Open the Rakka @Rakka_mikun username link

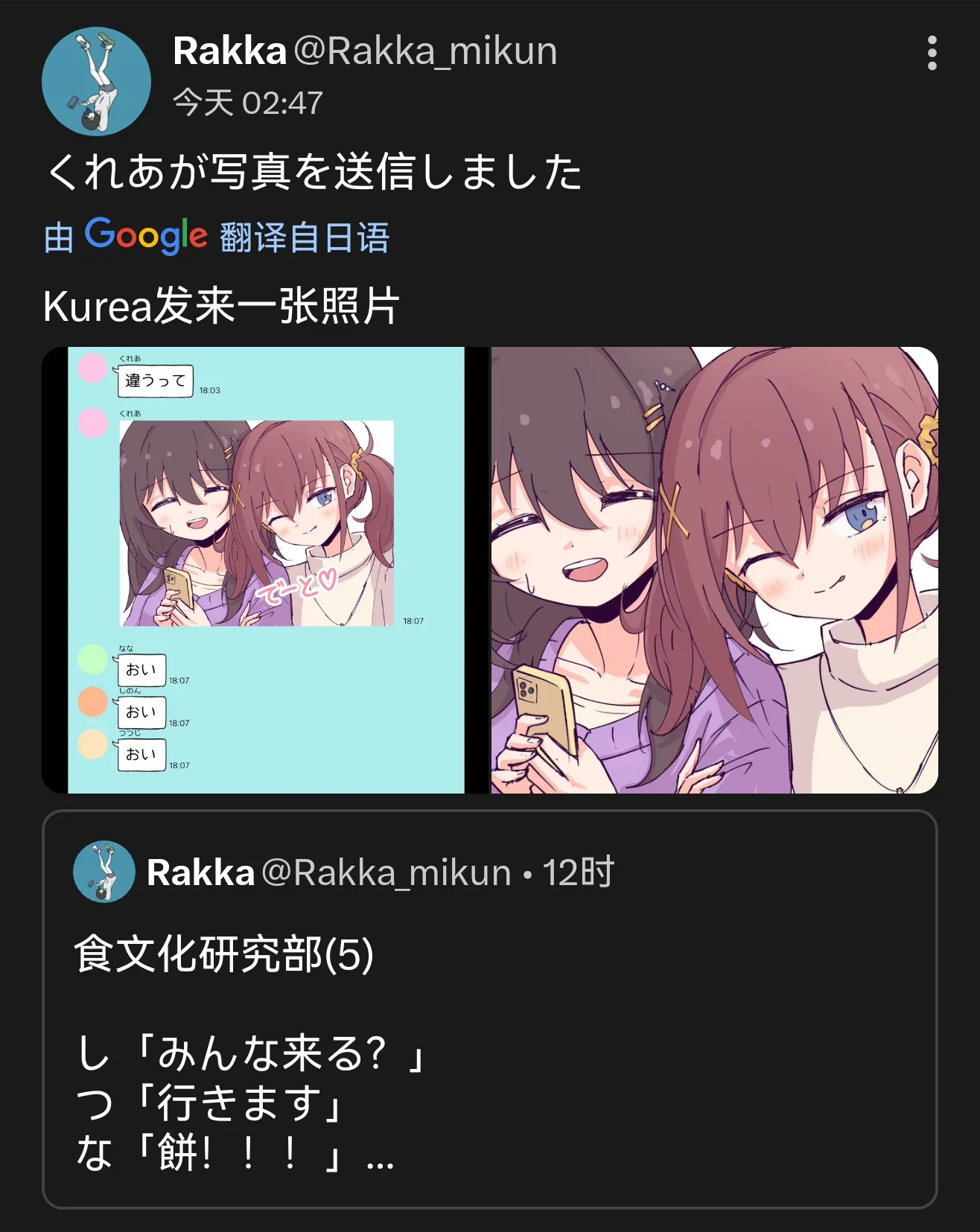point(365,51)
